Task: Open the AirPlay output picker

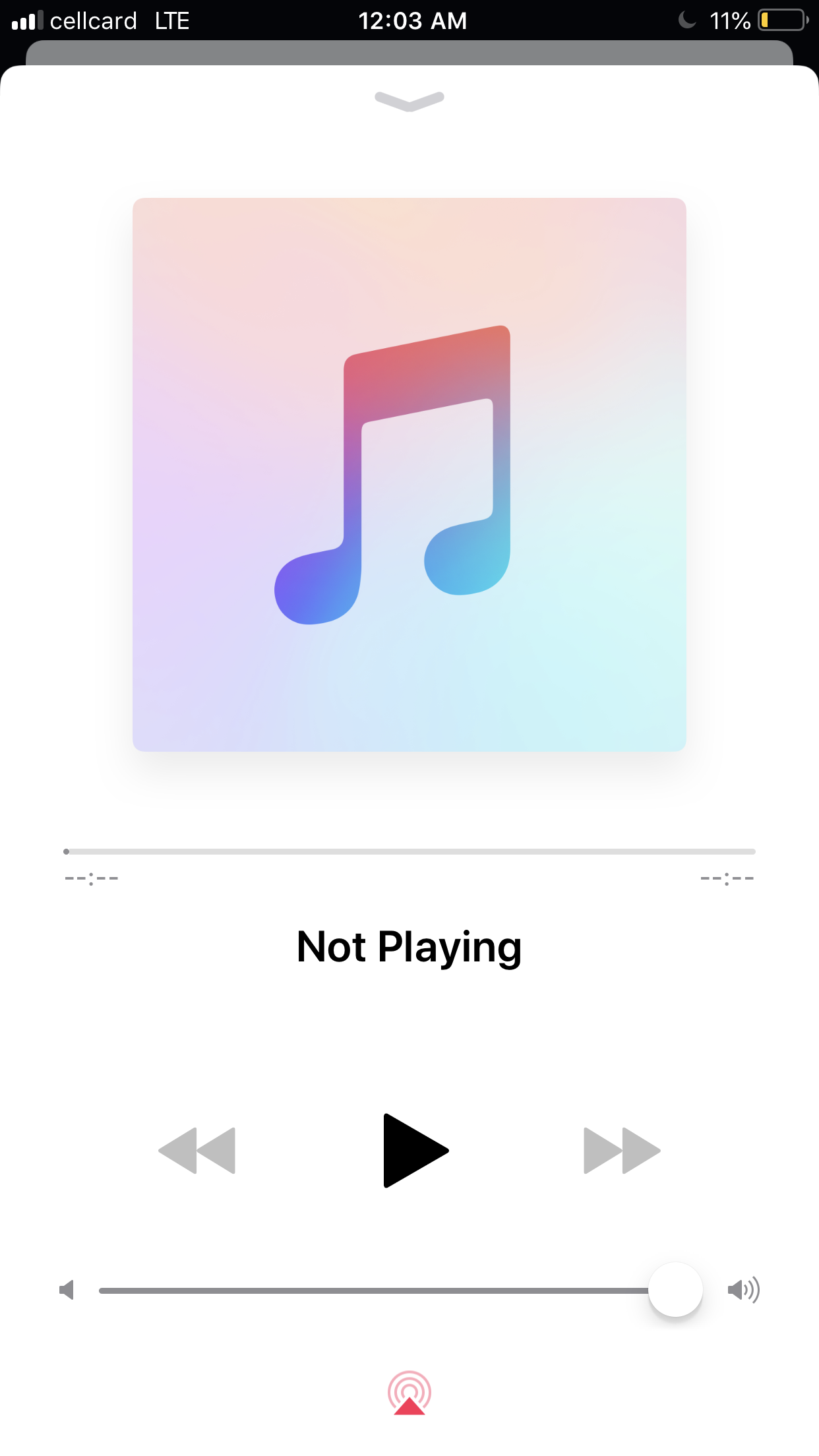Action: pyautogui.click(x=409, y=1393)
